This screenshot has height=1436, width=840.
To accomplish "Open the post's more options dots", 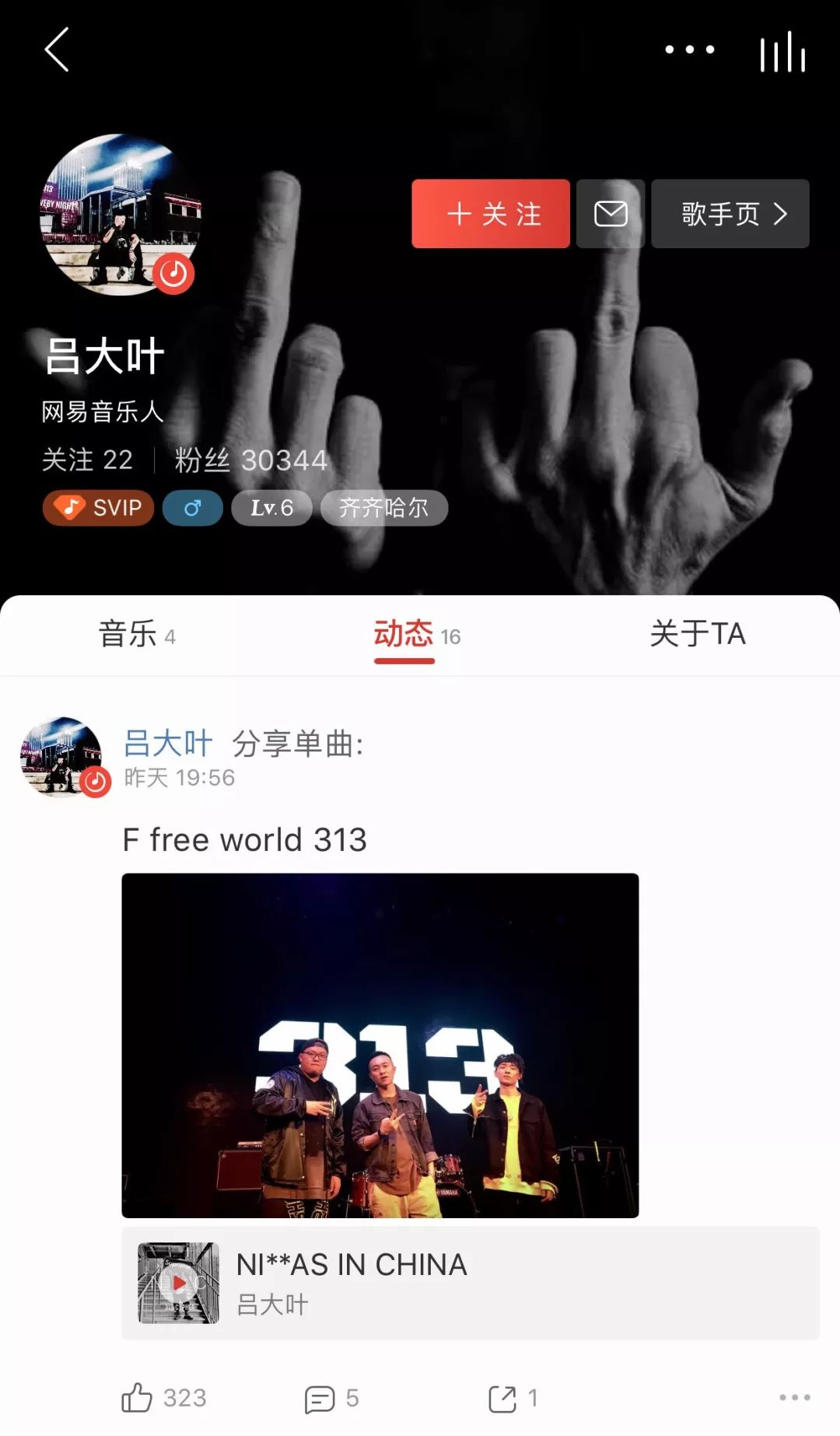I will point(794,1398).
